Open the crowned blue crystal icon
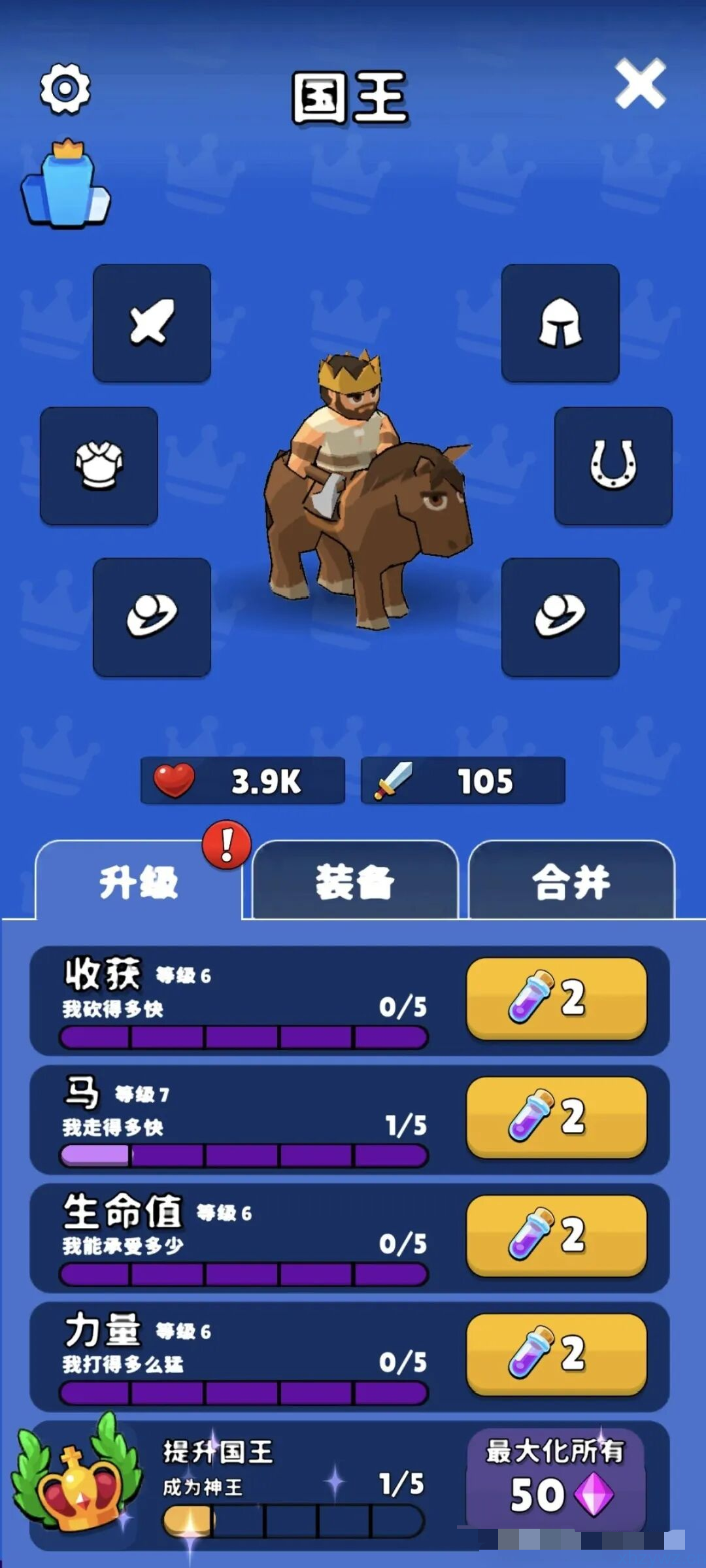The image size is (706, 1568). pyautogui.click(x=65, y=184)
